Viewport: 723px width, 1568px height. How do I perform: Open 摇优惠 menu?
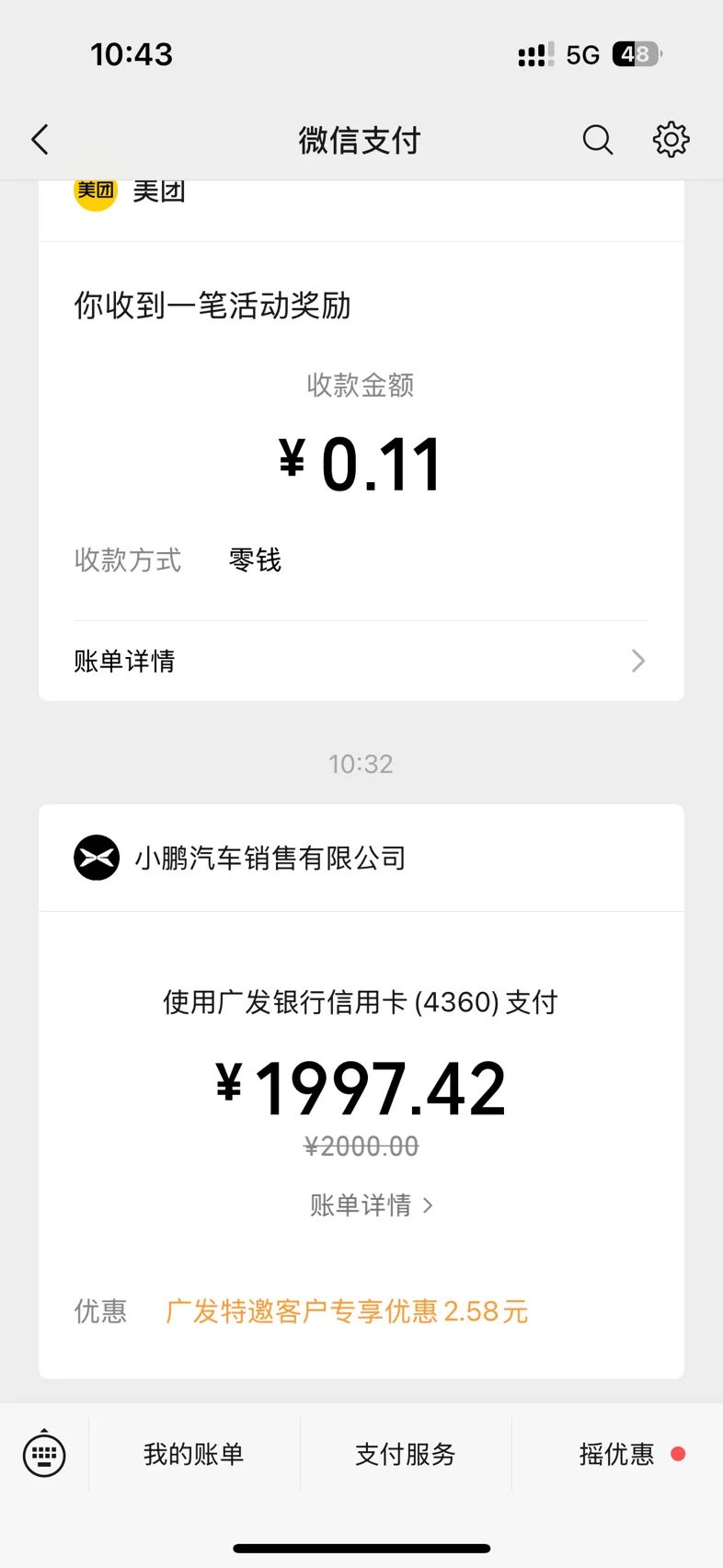coord(617,1454)
